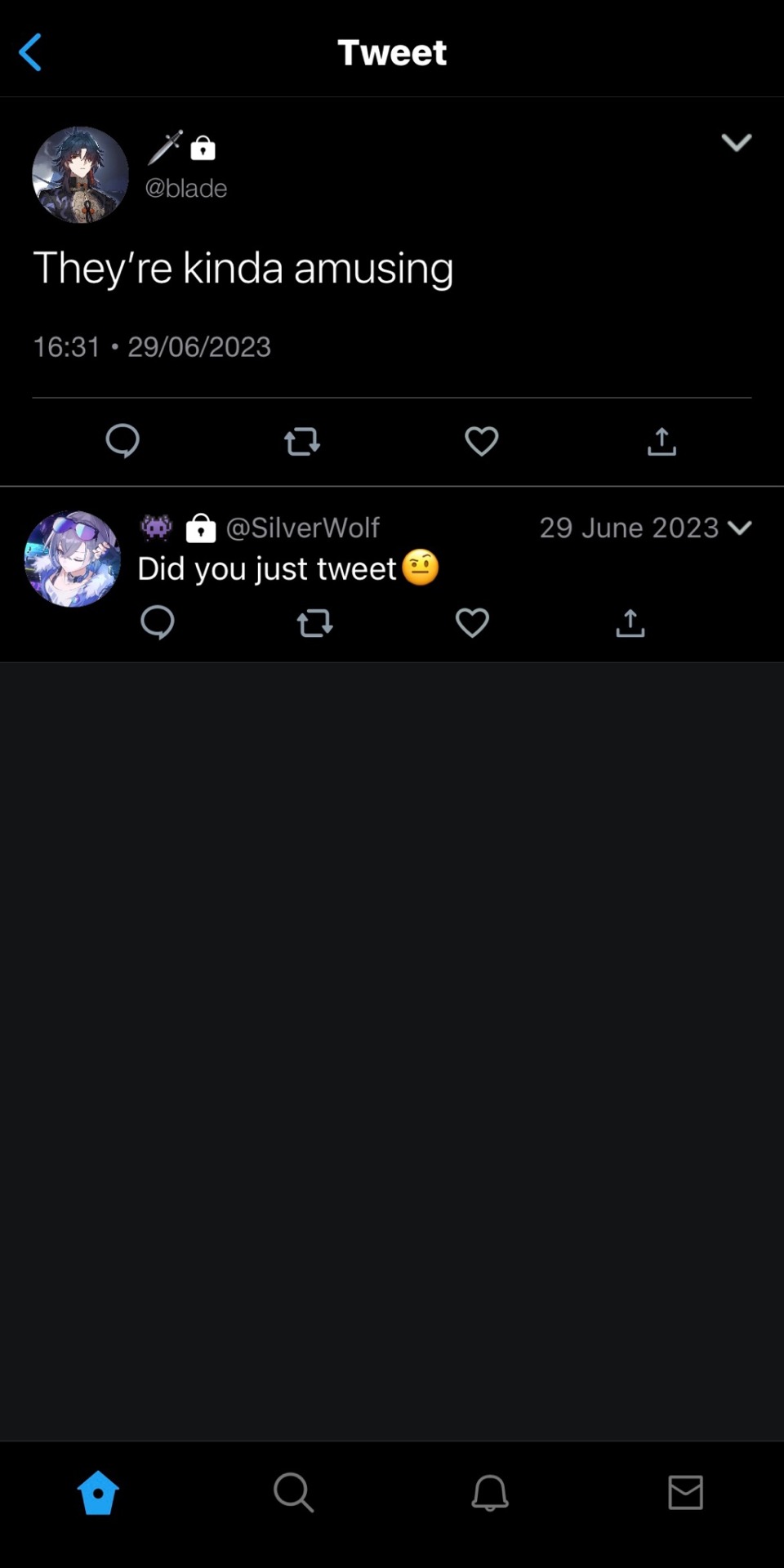This screenshot has width=784, height=1568.
Task: Open the Notifications bell tab
Action: [x=490, y=1492]
